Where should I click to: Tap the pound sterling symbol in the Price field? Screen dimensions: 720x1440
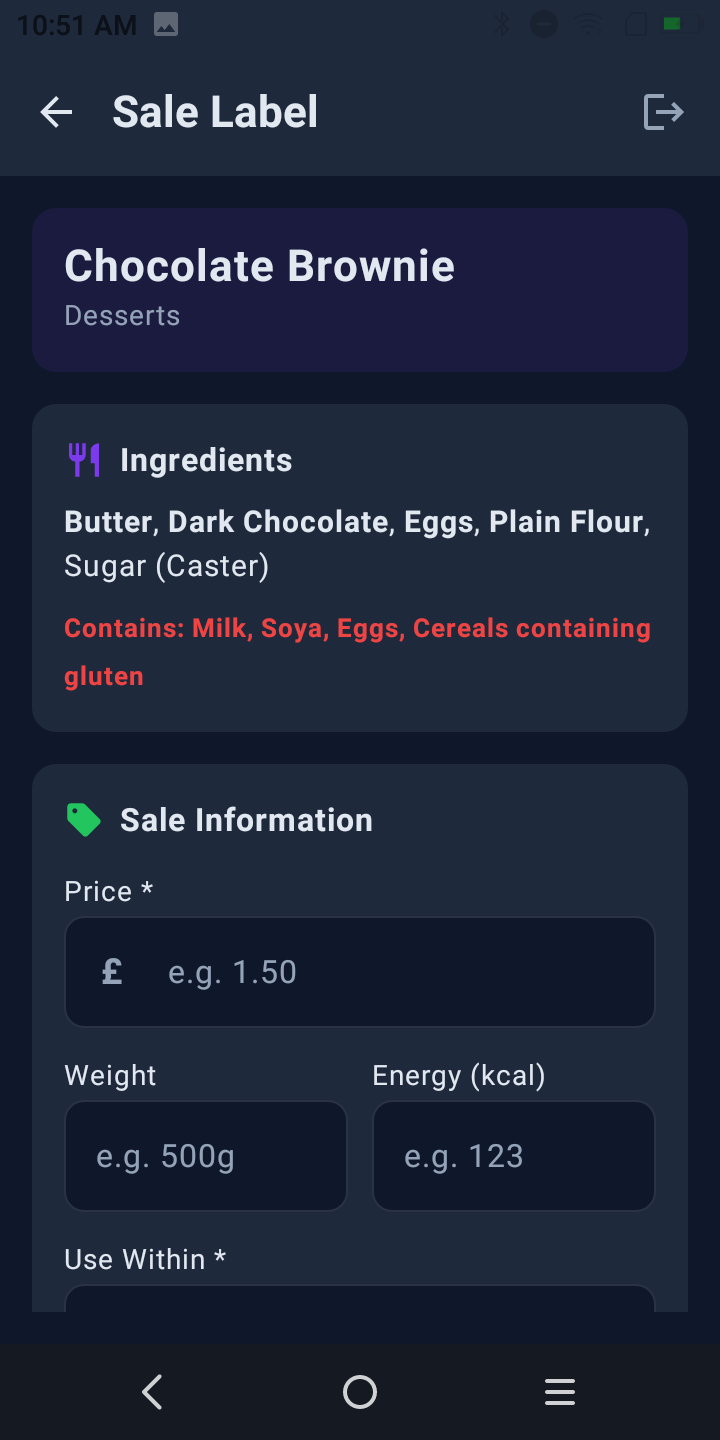click(x=110, y=971)
